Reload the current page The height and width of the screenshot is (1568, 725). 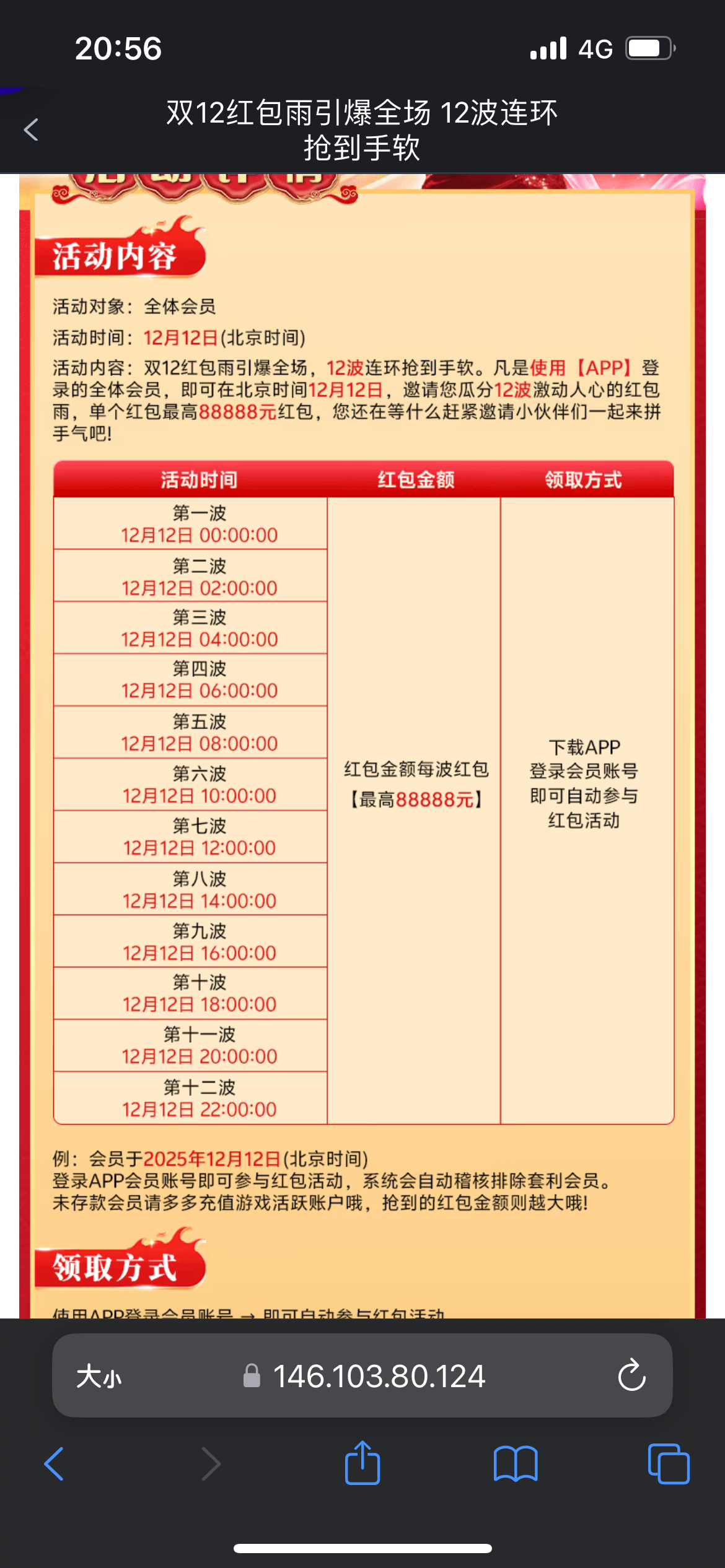631,1376
